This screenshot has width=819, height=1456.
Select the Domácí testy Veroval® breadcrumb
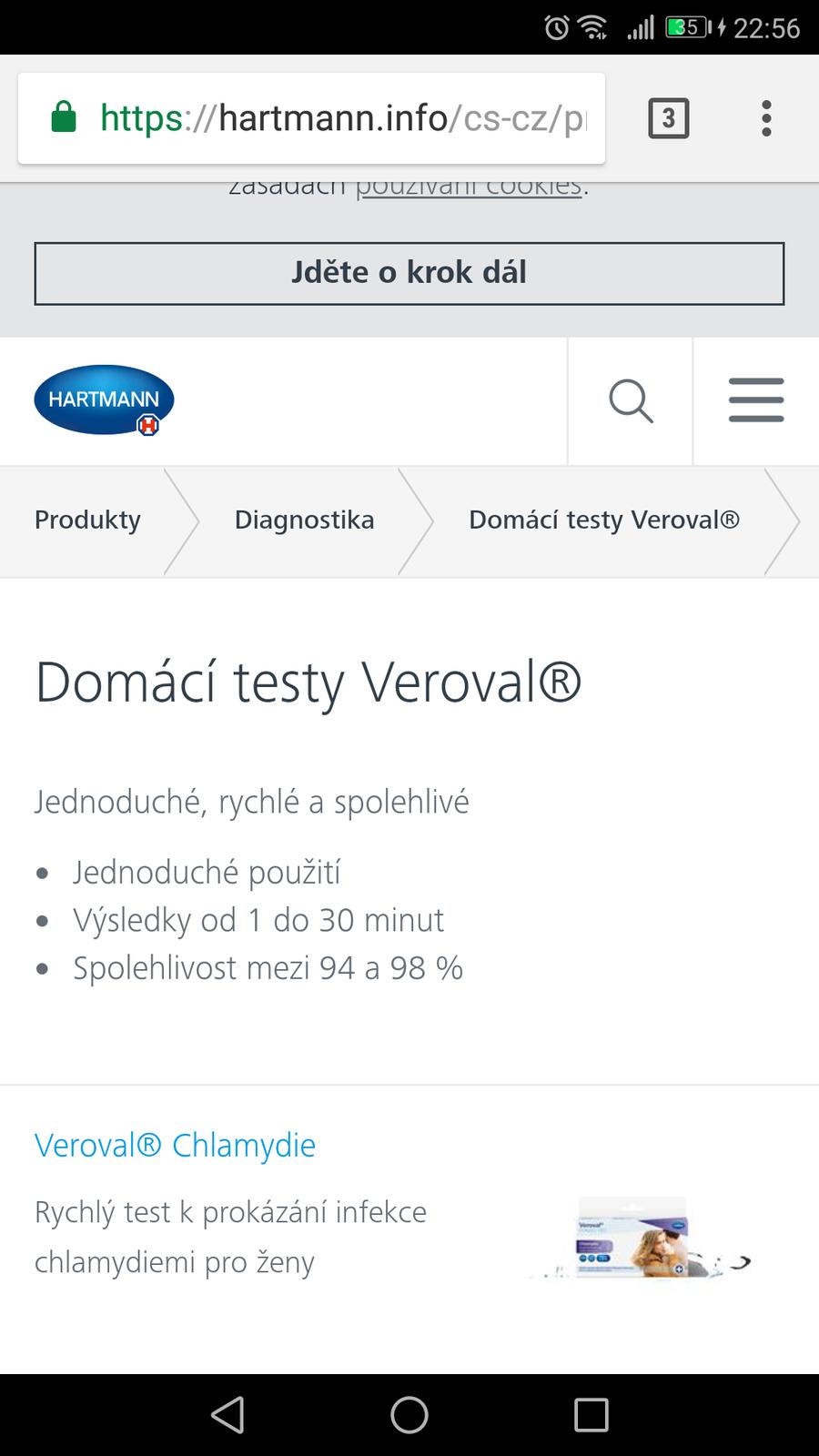(603, 521)
